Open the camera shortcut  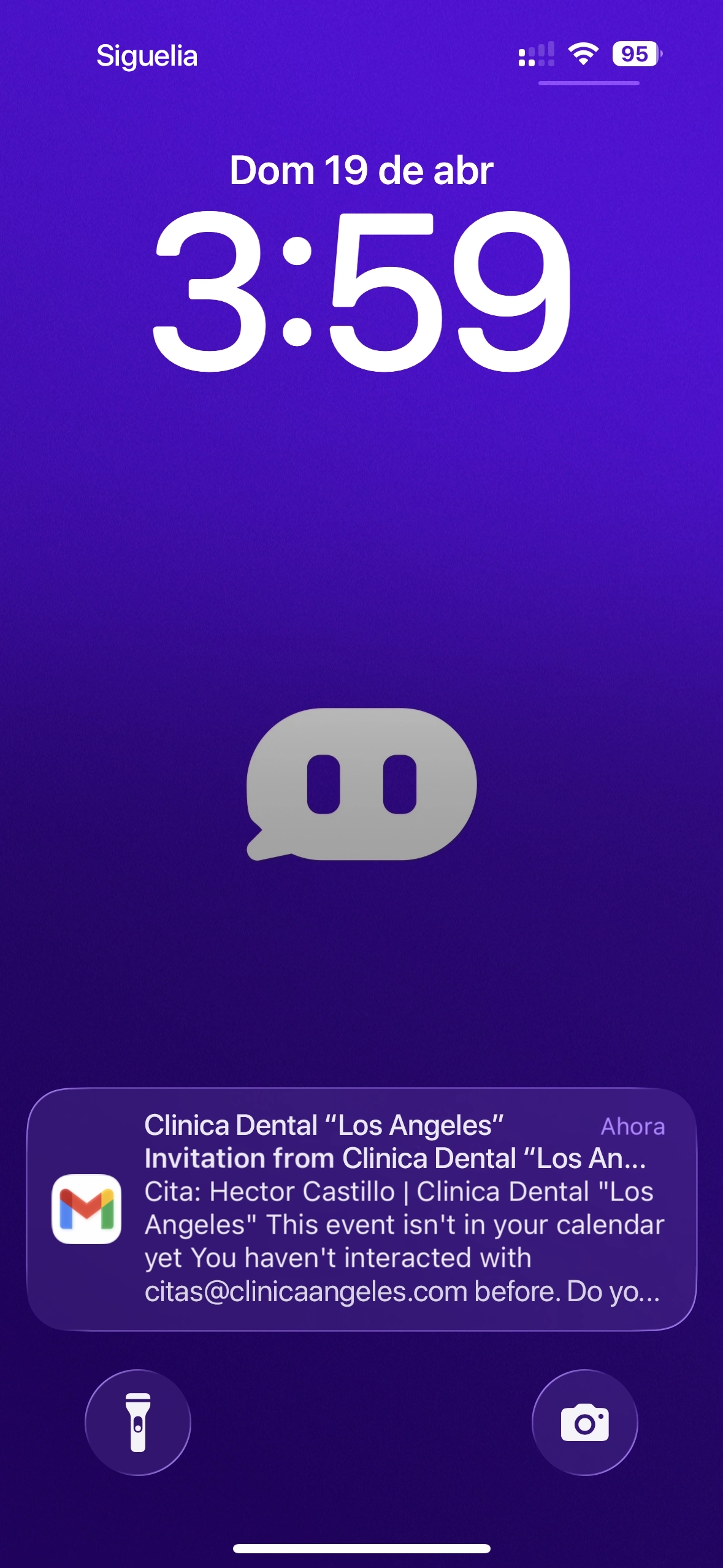(x=584, y=1422)
